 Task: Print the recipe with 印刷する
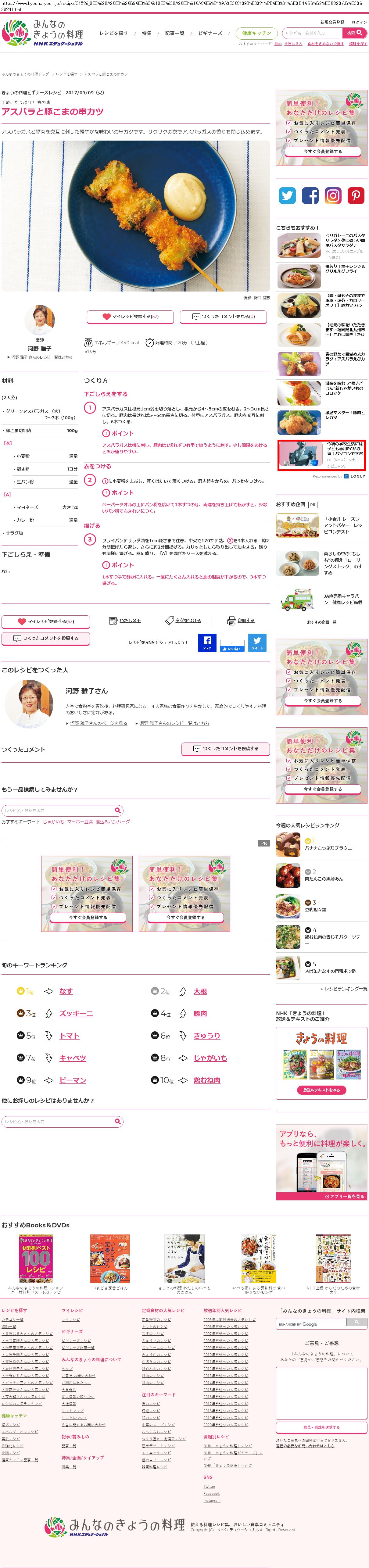(241, 621)
